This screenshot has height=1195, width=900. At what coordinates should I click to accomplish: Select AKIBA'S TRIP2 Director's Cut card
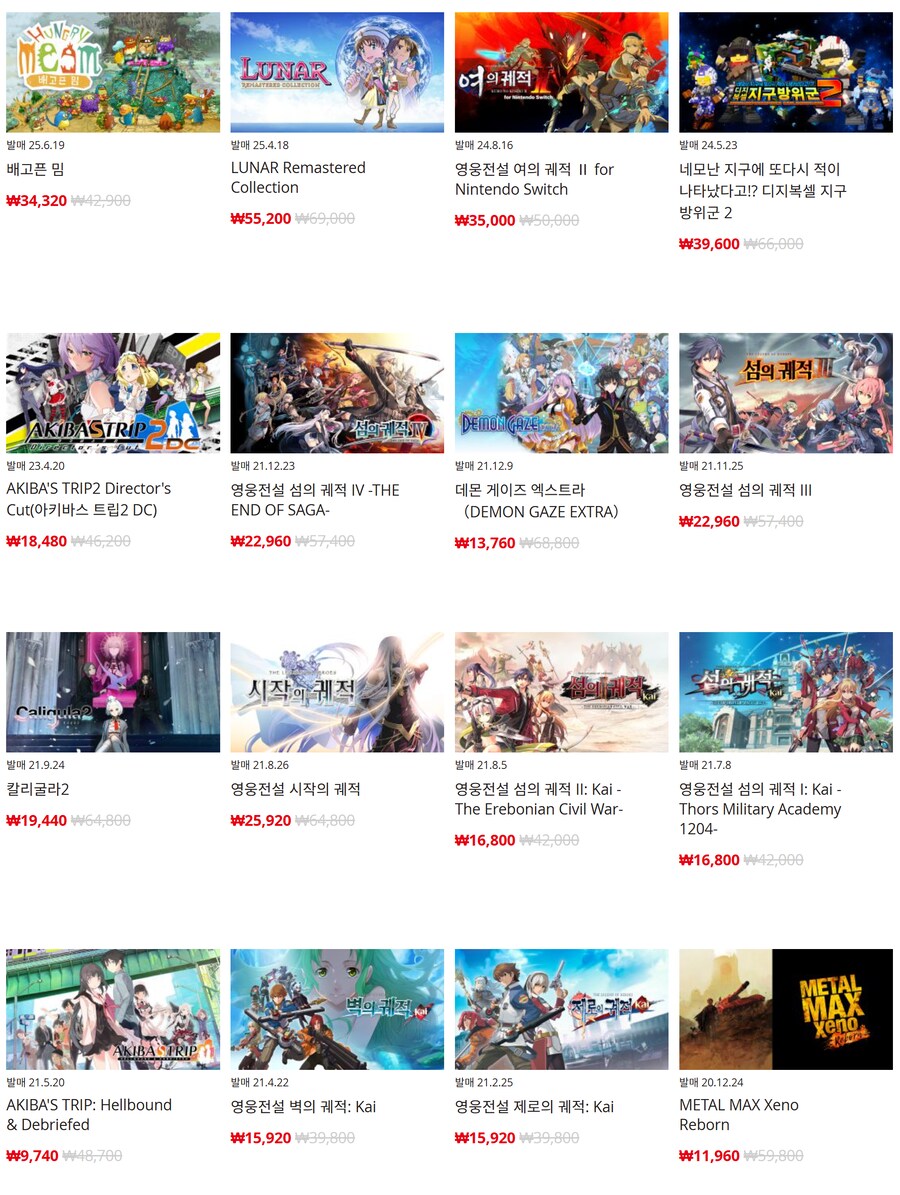[113, 393]
